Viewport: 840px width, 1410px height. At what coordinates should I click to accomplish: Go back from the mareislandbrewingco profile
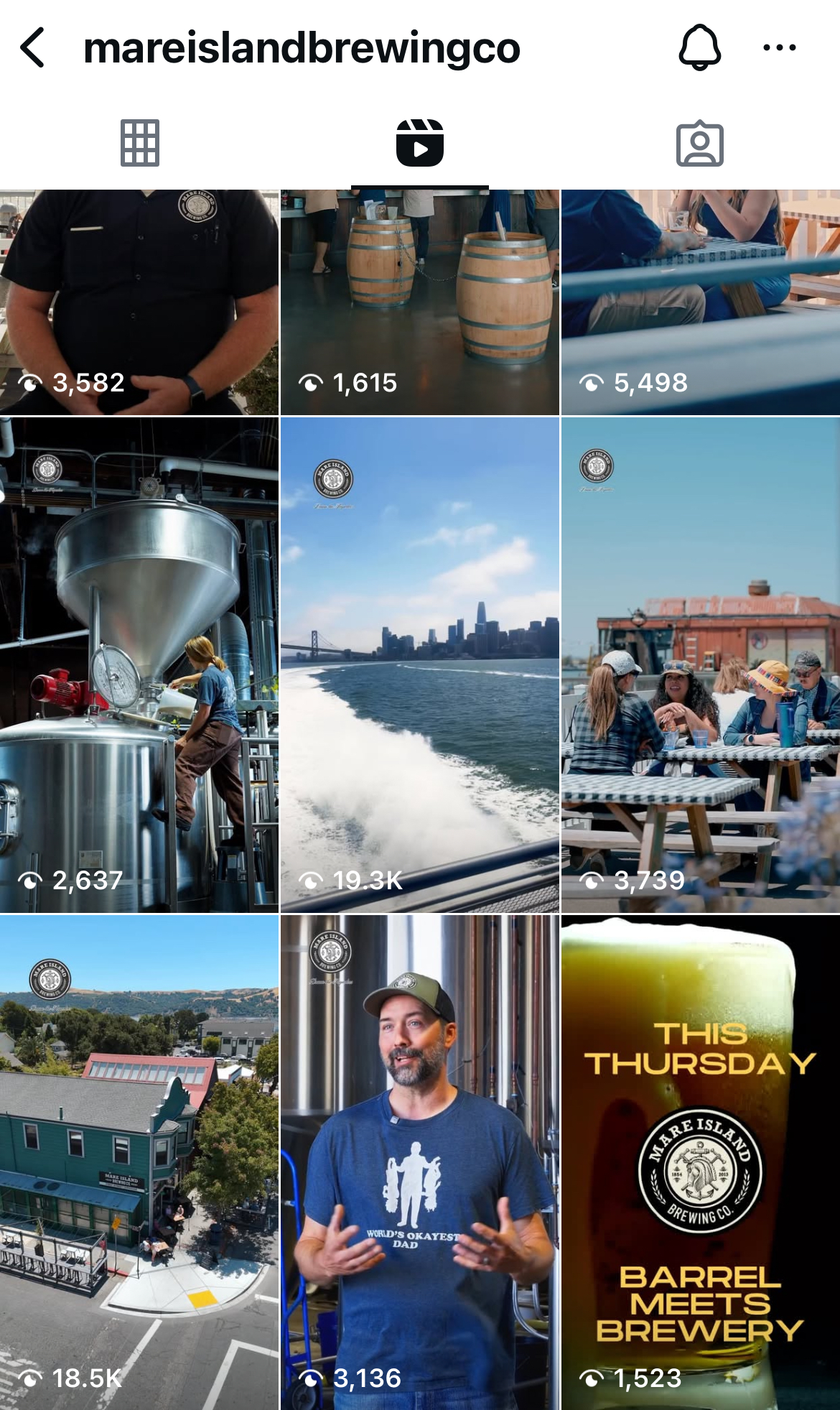pyautogui.click(x=33, y=48)
